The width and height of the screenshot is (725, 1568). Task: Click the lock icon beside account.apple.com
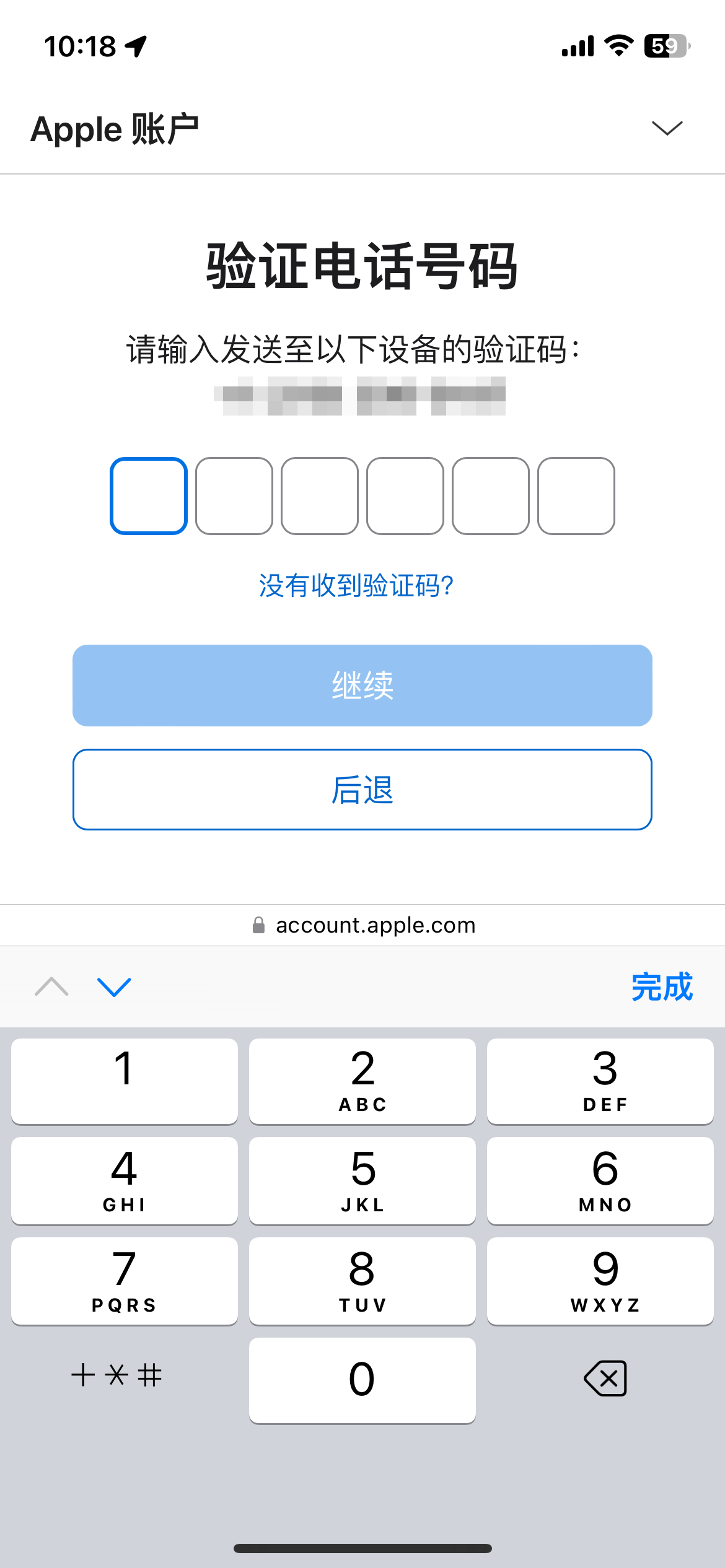point(258,925)
